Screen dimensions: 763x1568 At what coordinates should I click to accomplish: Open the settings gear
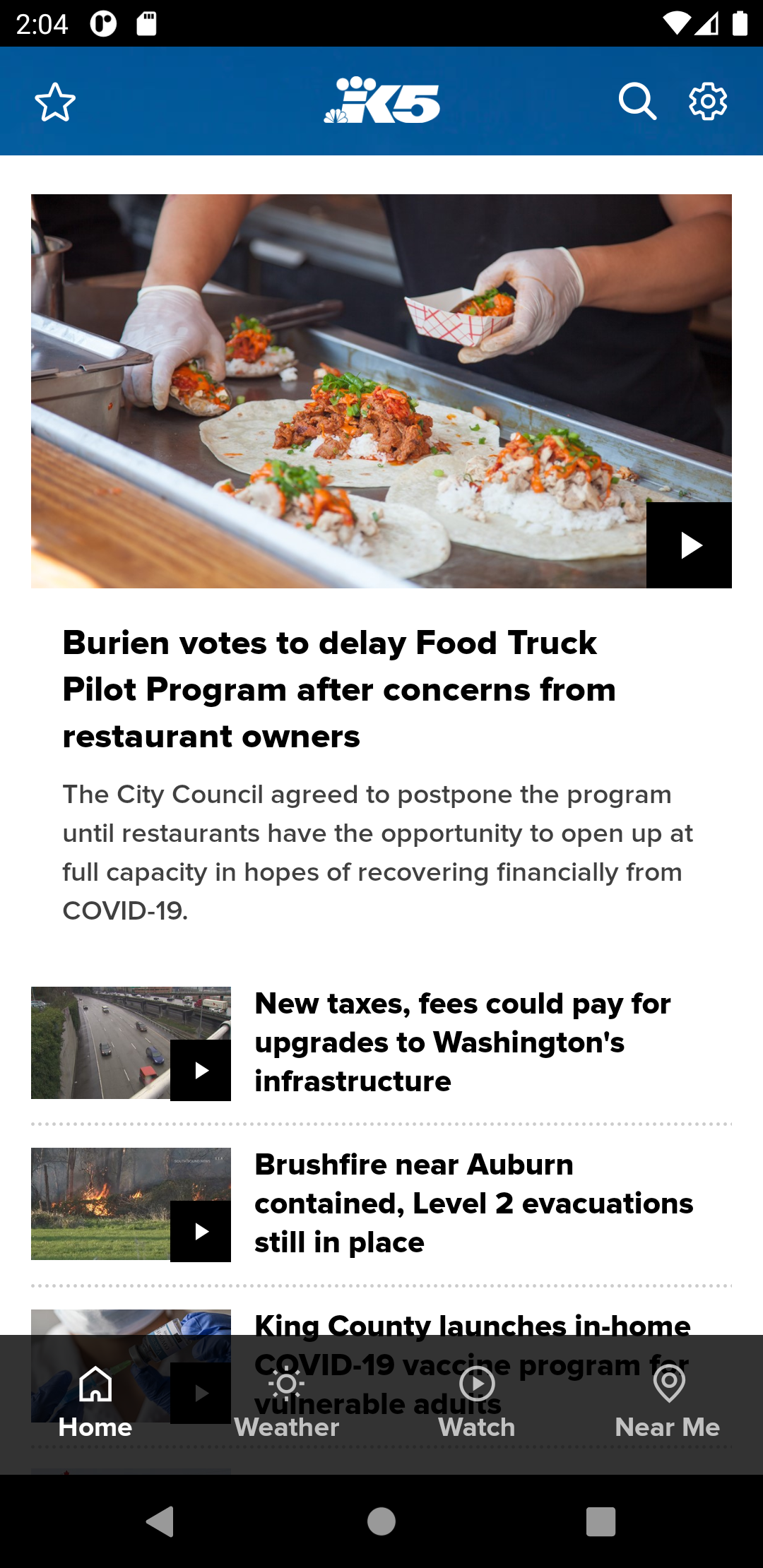(x=708, y=102)
